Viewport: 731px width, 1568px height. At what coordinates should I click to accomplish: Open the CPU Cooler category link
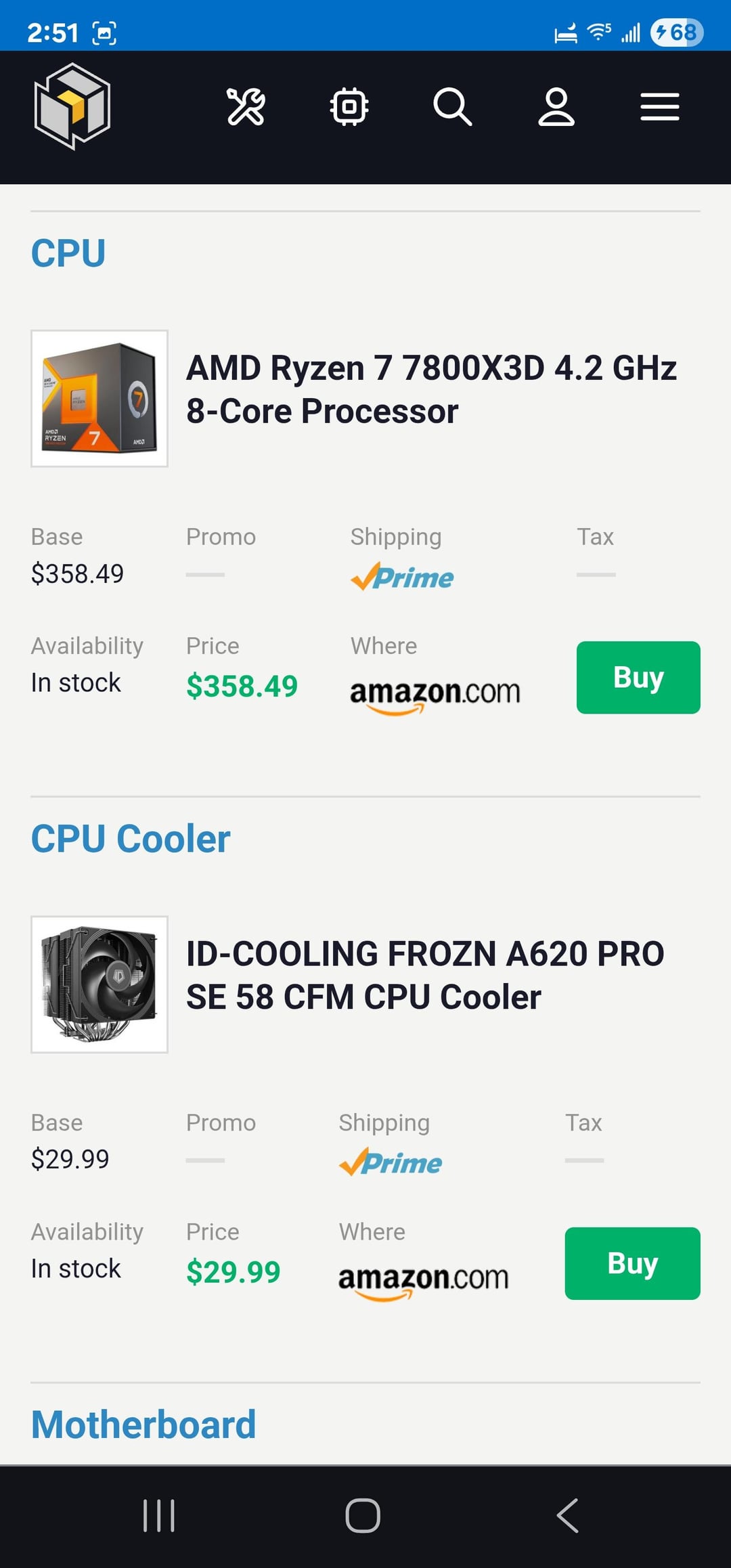pyautogui.click(x=131, y=839)
